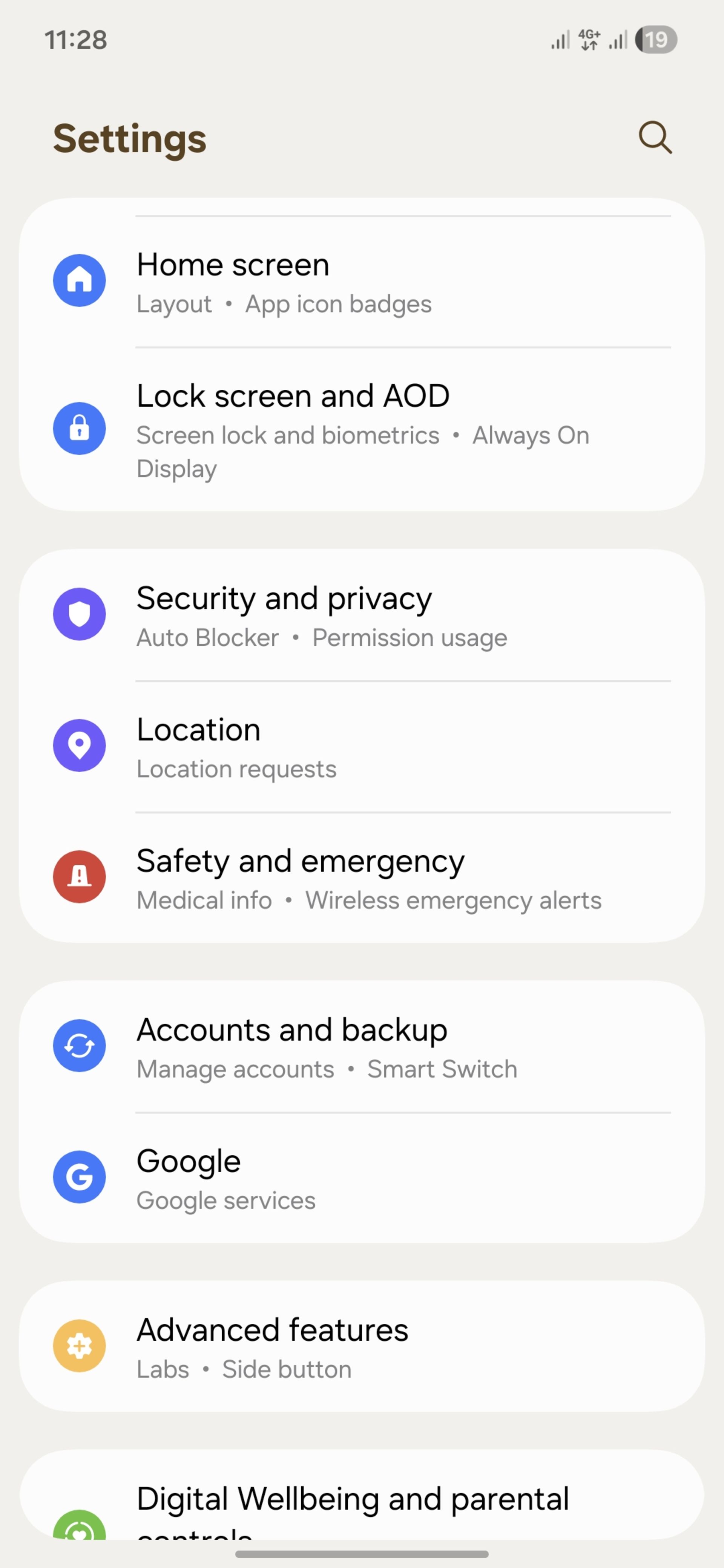This screenshot has height=1568, width=724.
Task: Open Advanced features
Action: [x=362, y=1347]
